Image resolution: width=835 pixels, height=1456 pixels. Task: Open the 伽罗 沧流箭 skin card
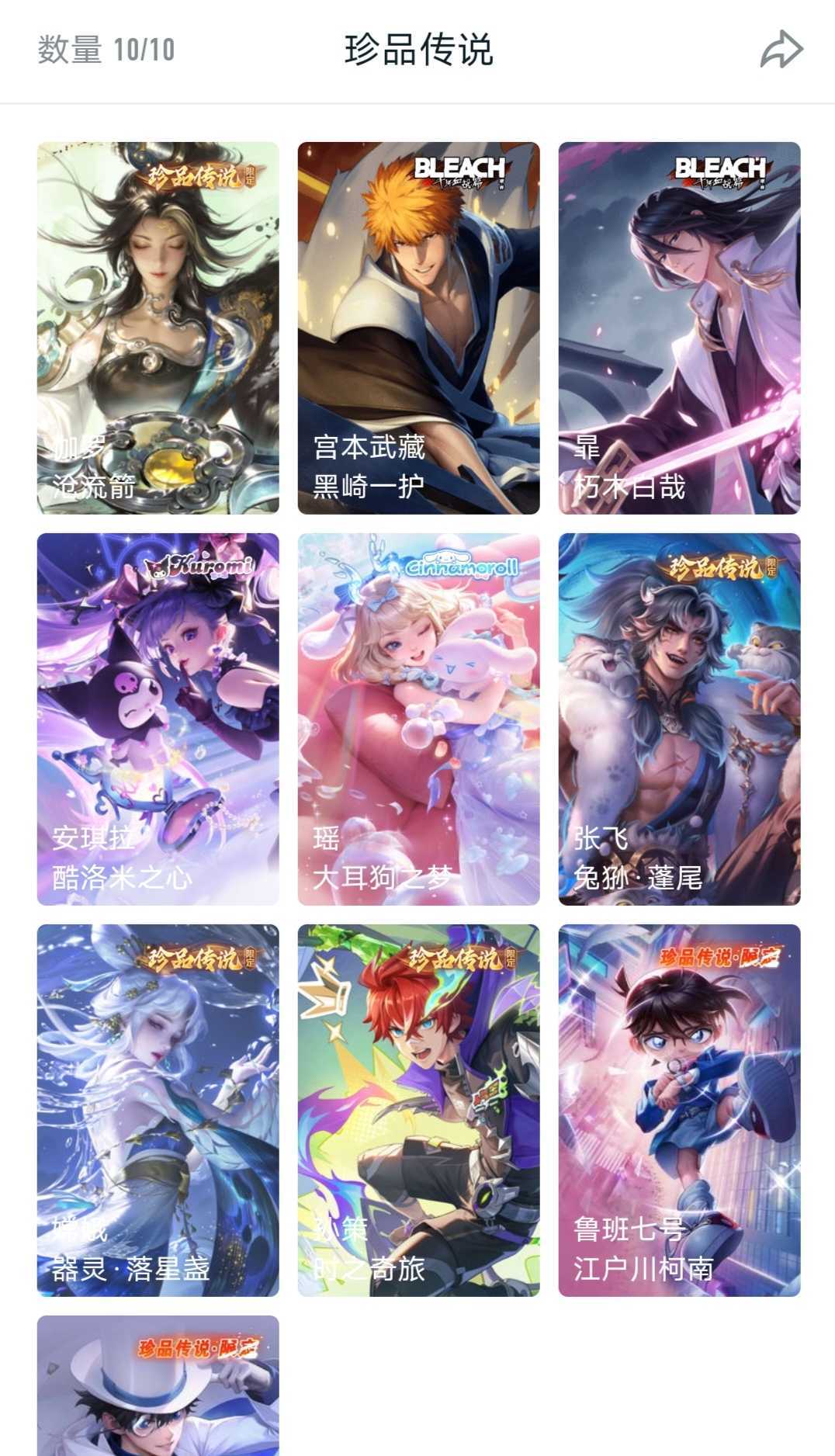pyautogui.click(x=158, y=328)
